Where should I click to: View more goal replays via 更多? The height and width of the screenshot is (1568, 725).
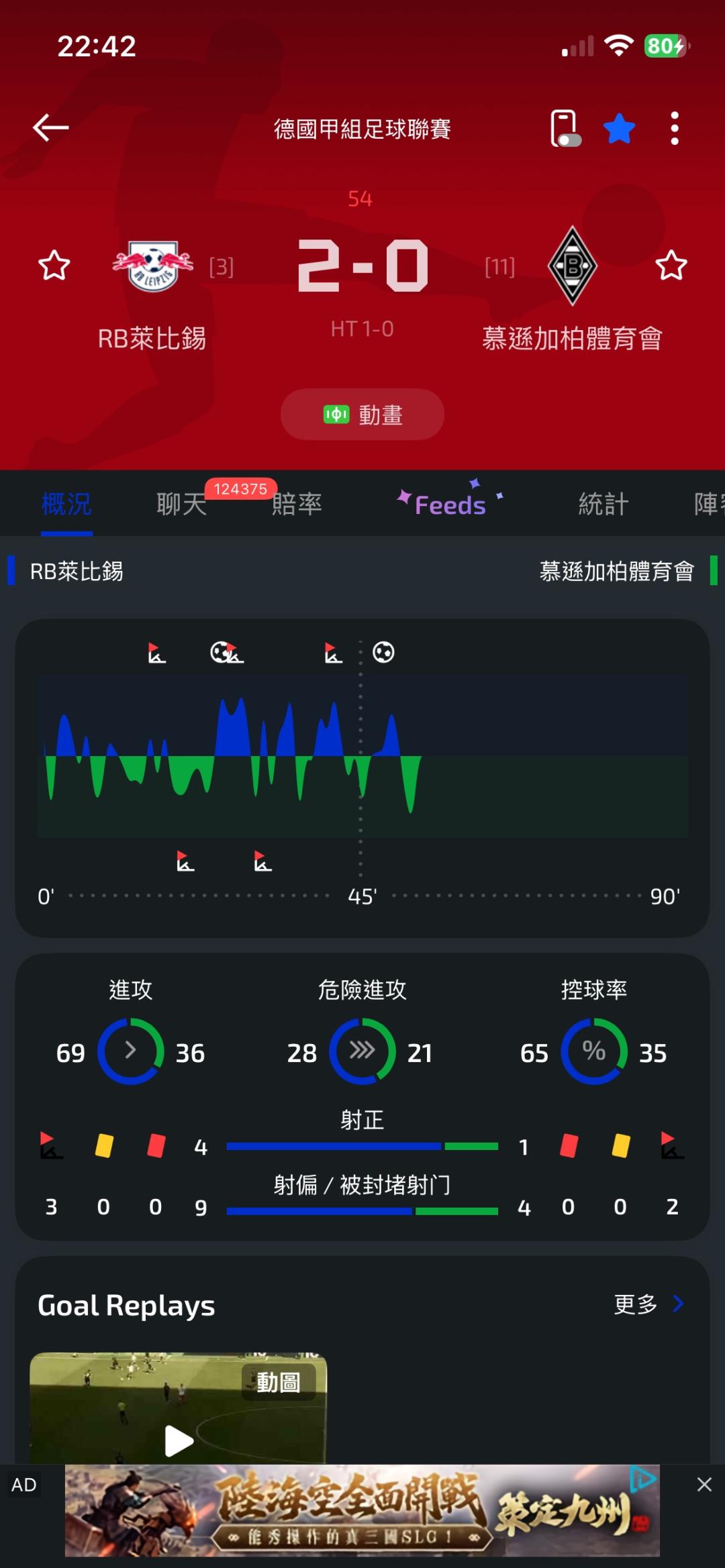pos(649,1304)
